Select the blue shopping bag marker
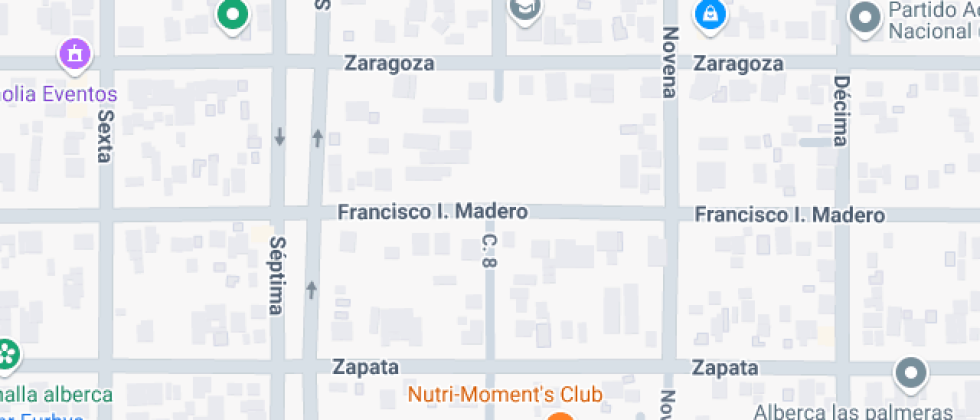The image size is (980, 420). coord(709,14)
